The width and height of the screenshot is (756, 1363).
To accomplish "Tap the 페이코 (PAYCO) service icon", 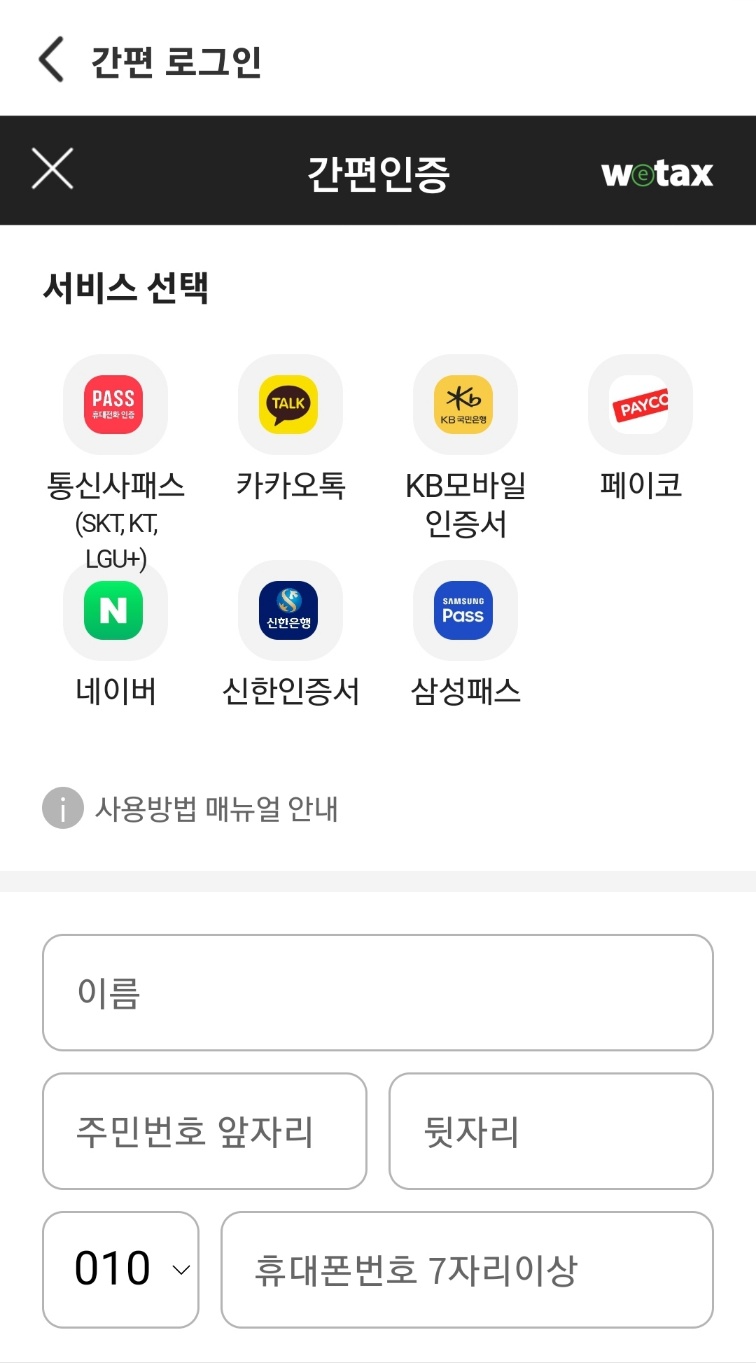I will coord(639,404).
